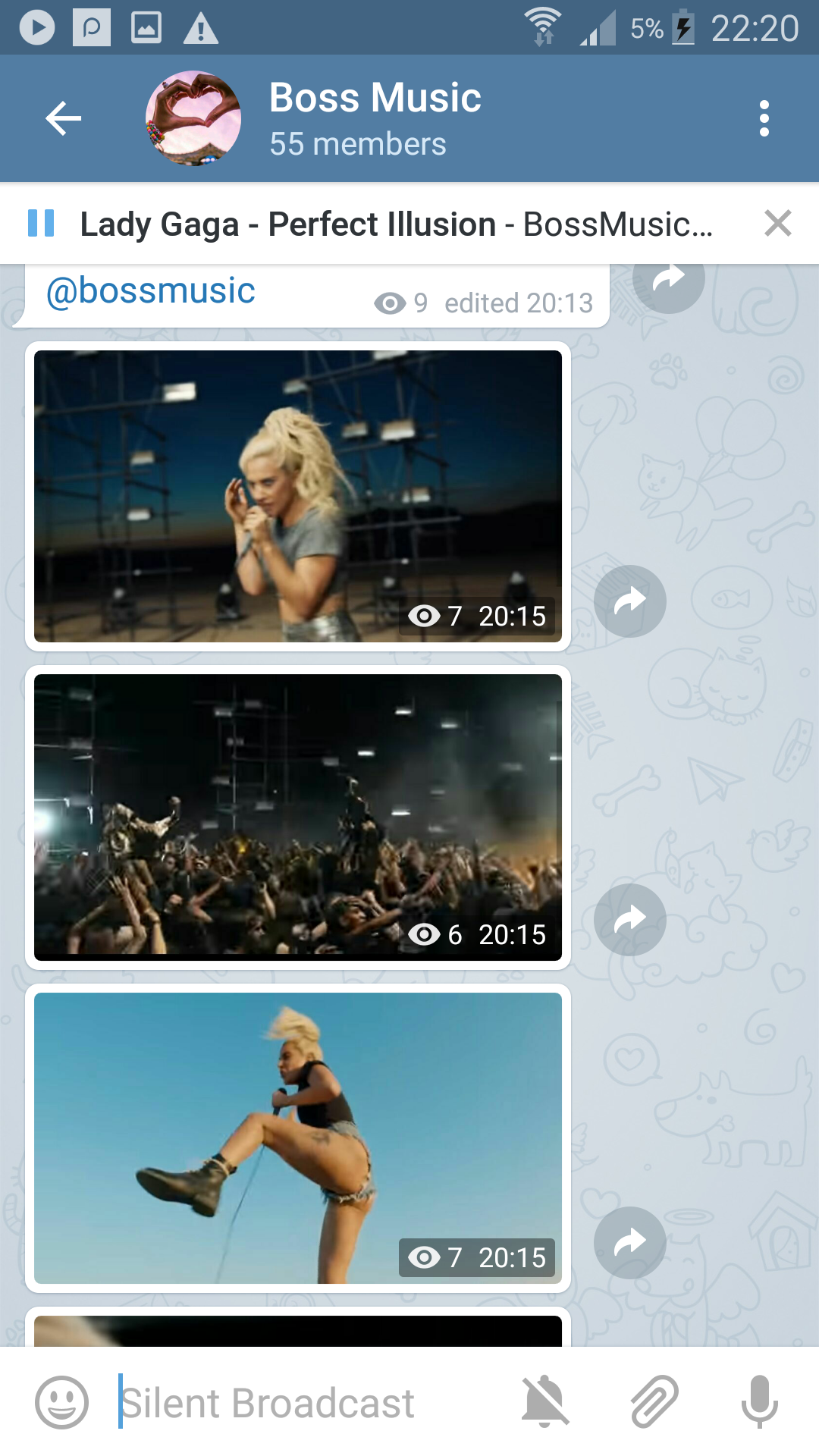The image size is (819, 1456).
Task: Open the three-dot overflow menu
Action: coord(764,118)
